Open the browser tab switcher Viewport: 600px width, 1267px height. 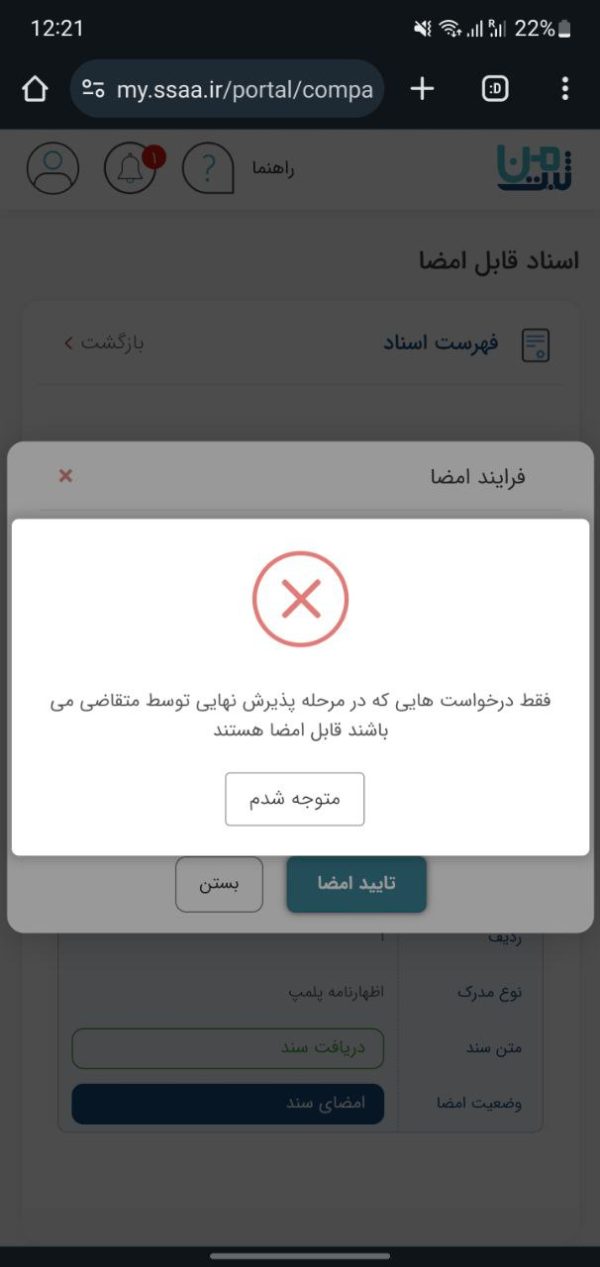tap(495, 89)
